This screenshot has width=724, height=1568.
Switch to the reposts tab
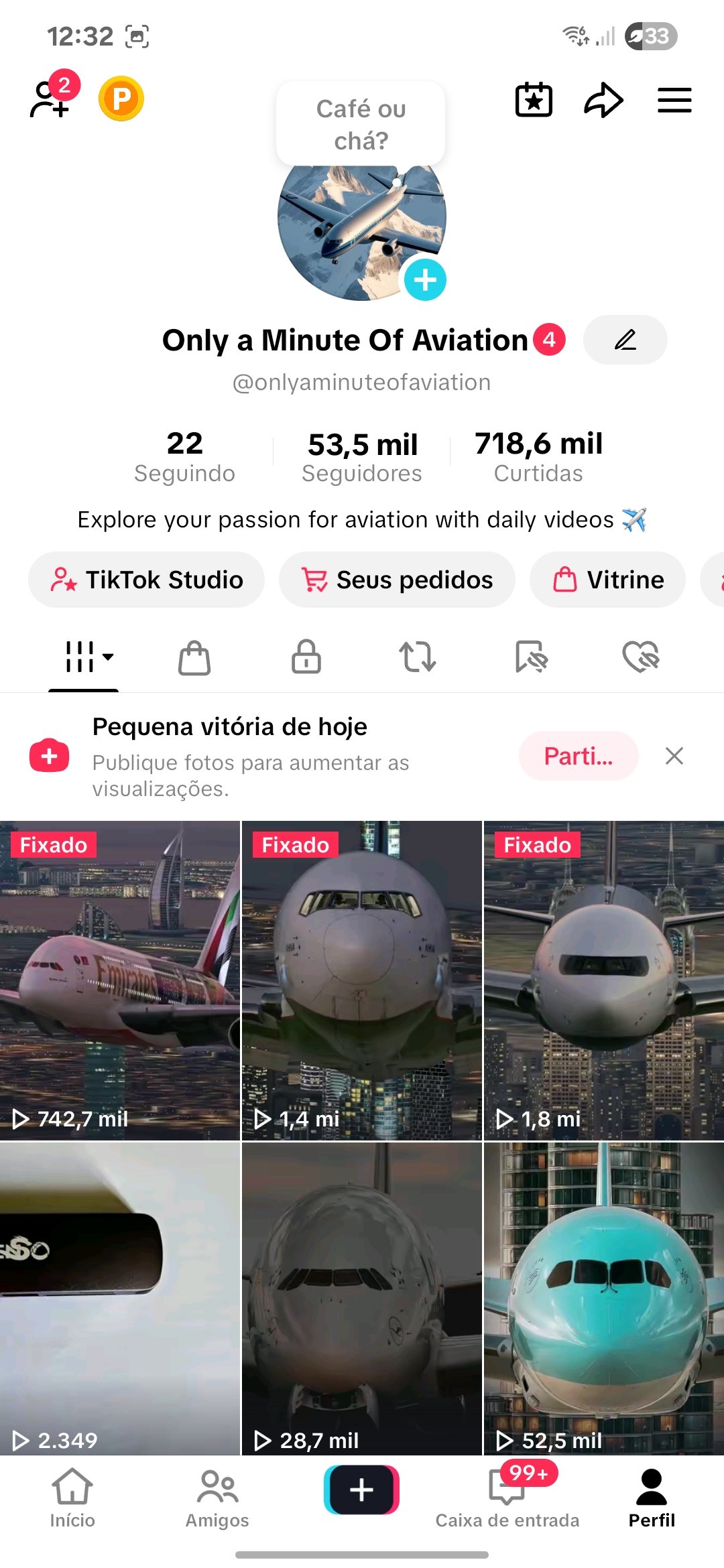pyautogui.click(x=418, y=657)
